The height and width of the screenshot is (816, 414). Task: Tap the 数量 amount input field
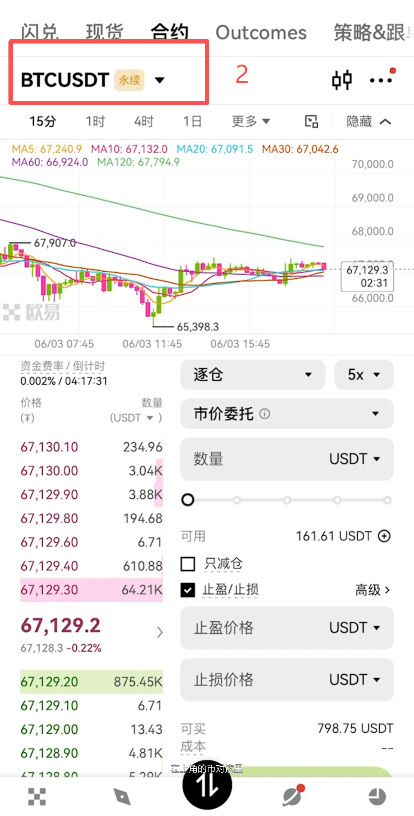point(287,459)
